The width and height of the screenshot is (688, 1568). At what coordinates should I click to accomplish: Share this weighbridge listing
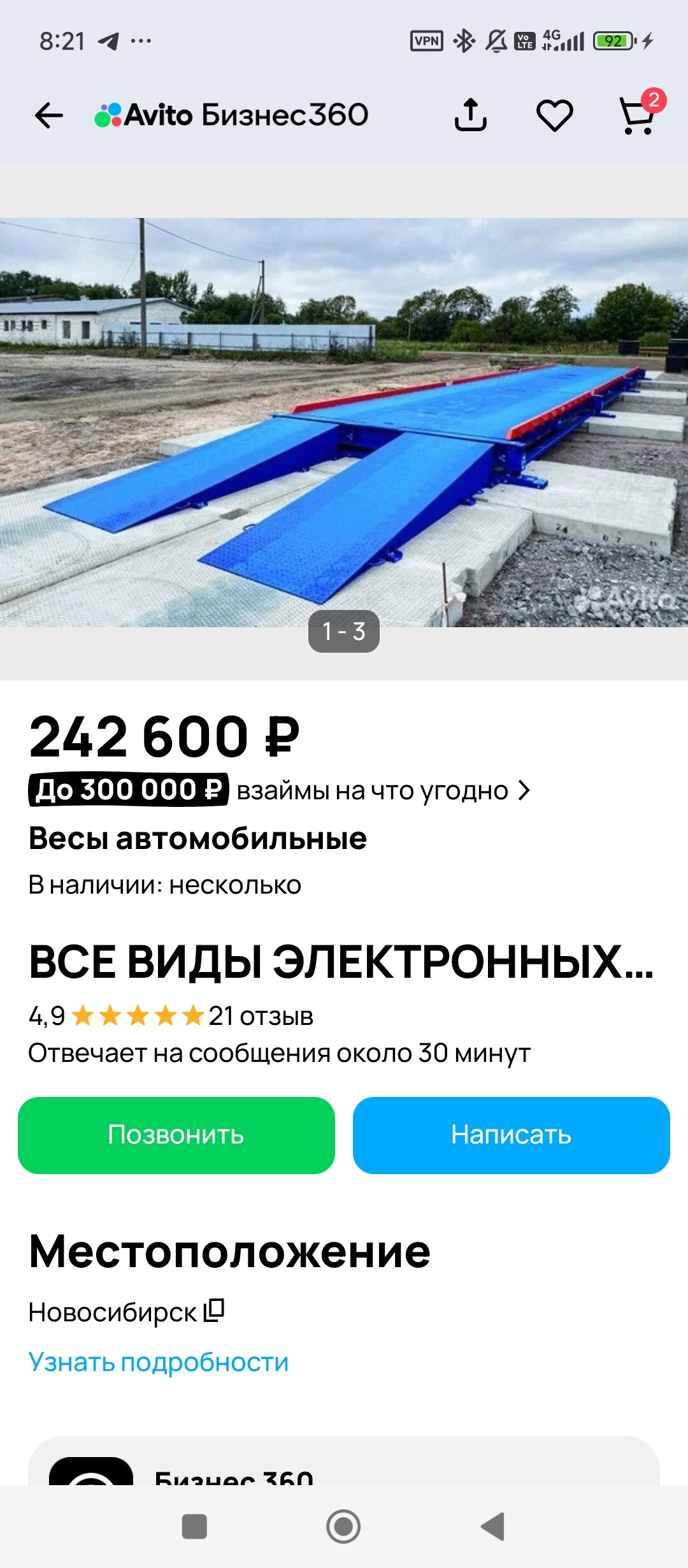point(470,115)
